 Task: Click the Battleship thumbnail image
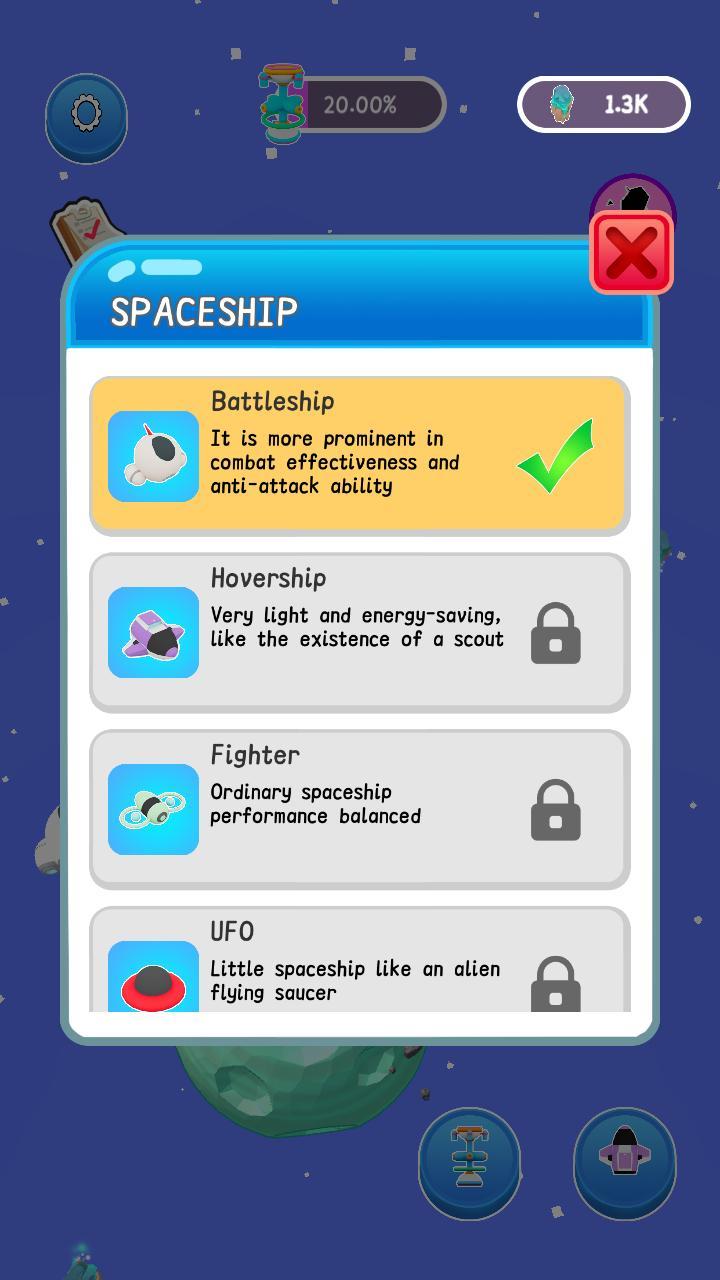point(153,455)
